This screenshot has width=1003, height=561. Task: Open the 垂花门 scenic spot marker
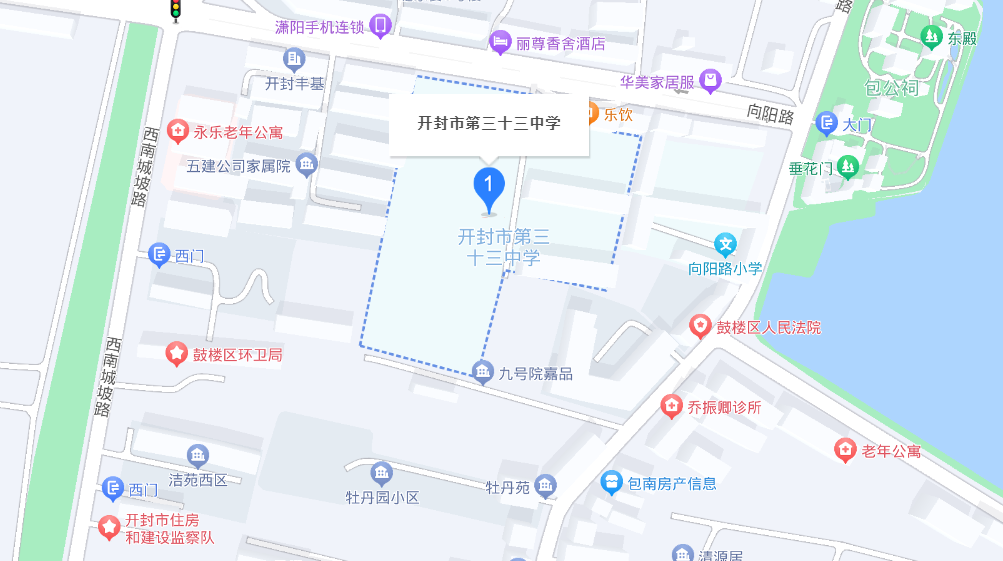pos(849,166)
